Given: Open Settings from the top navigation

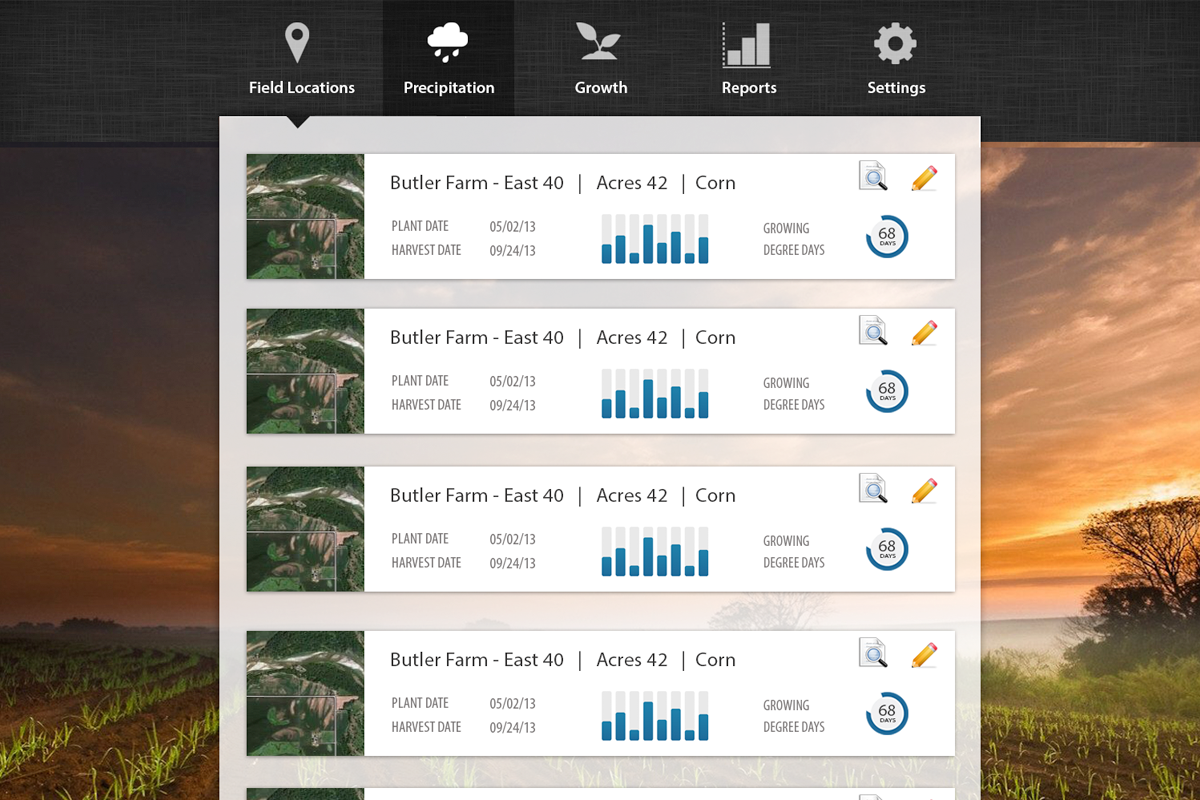Looking at the screenshot, I should point(896,60).
